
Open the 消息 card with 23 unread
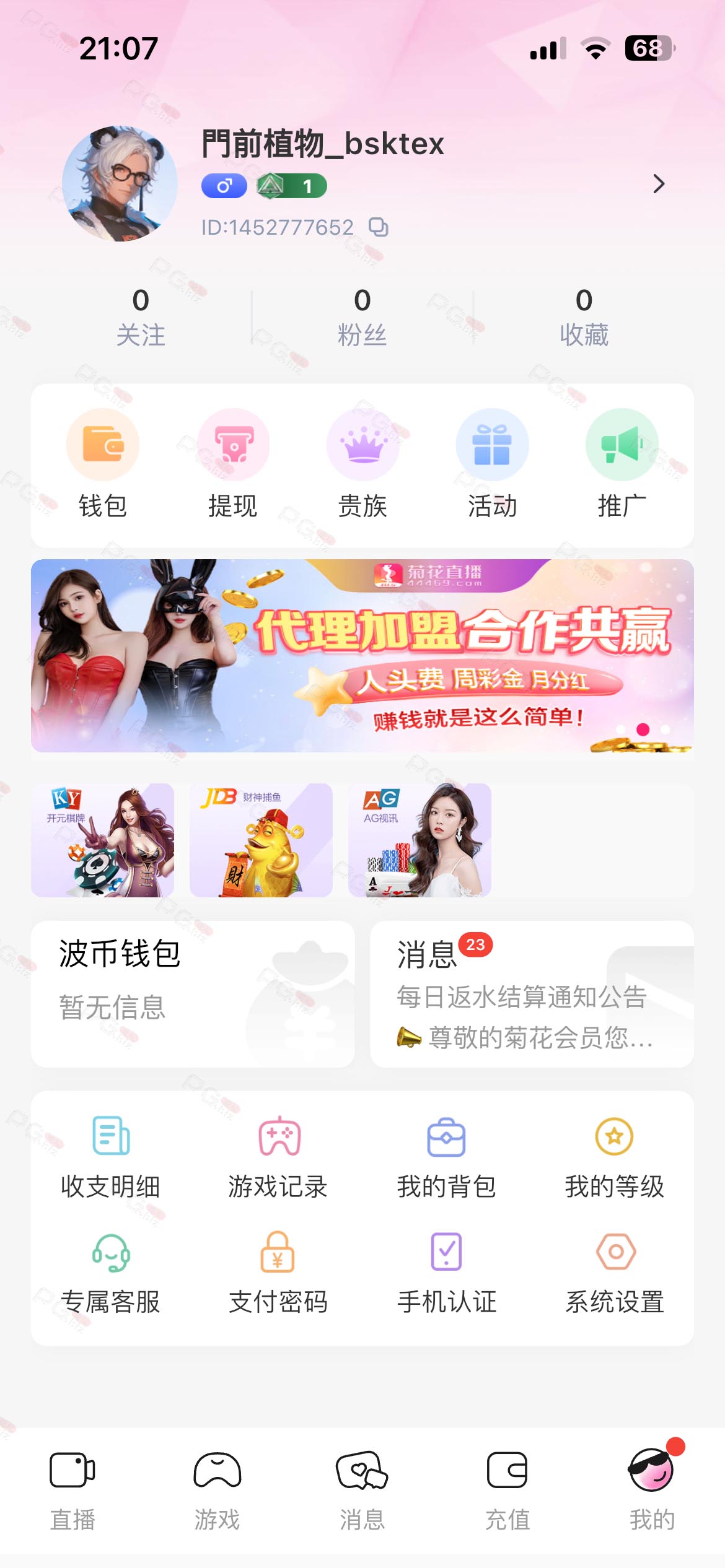pos(532,994)
